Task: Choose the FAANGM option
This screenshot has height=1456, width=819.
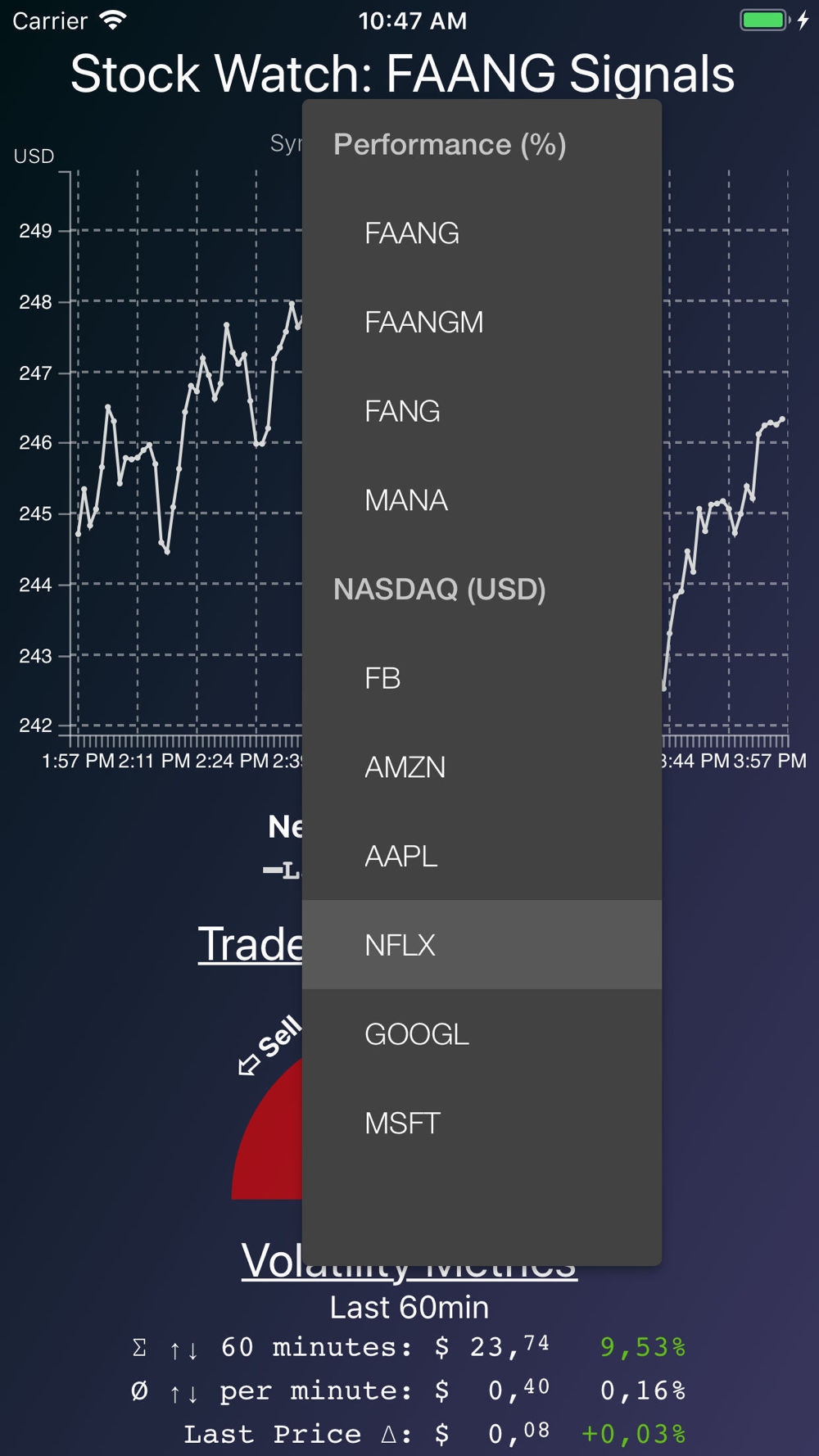Action: pyautogui.click(x=482, y=323)
